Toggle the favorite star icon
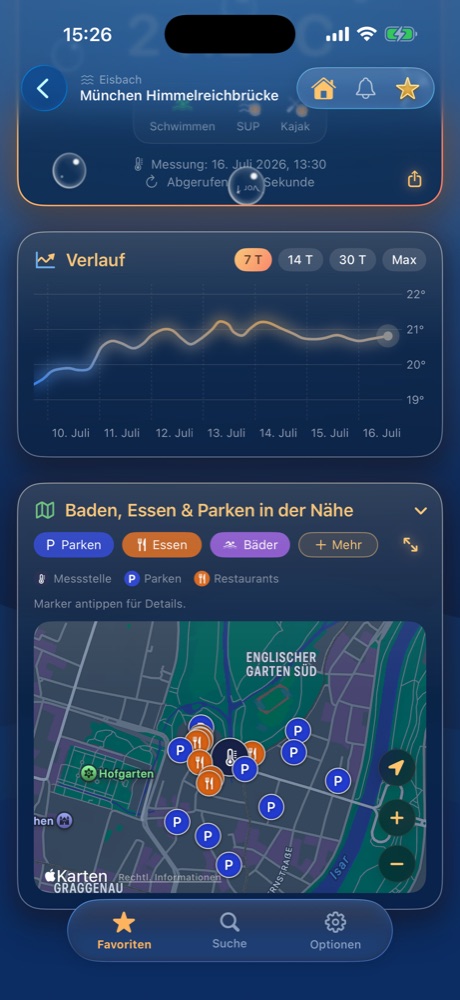460x1000 pixels. [407, 89]
